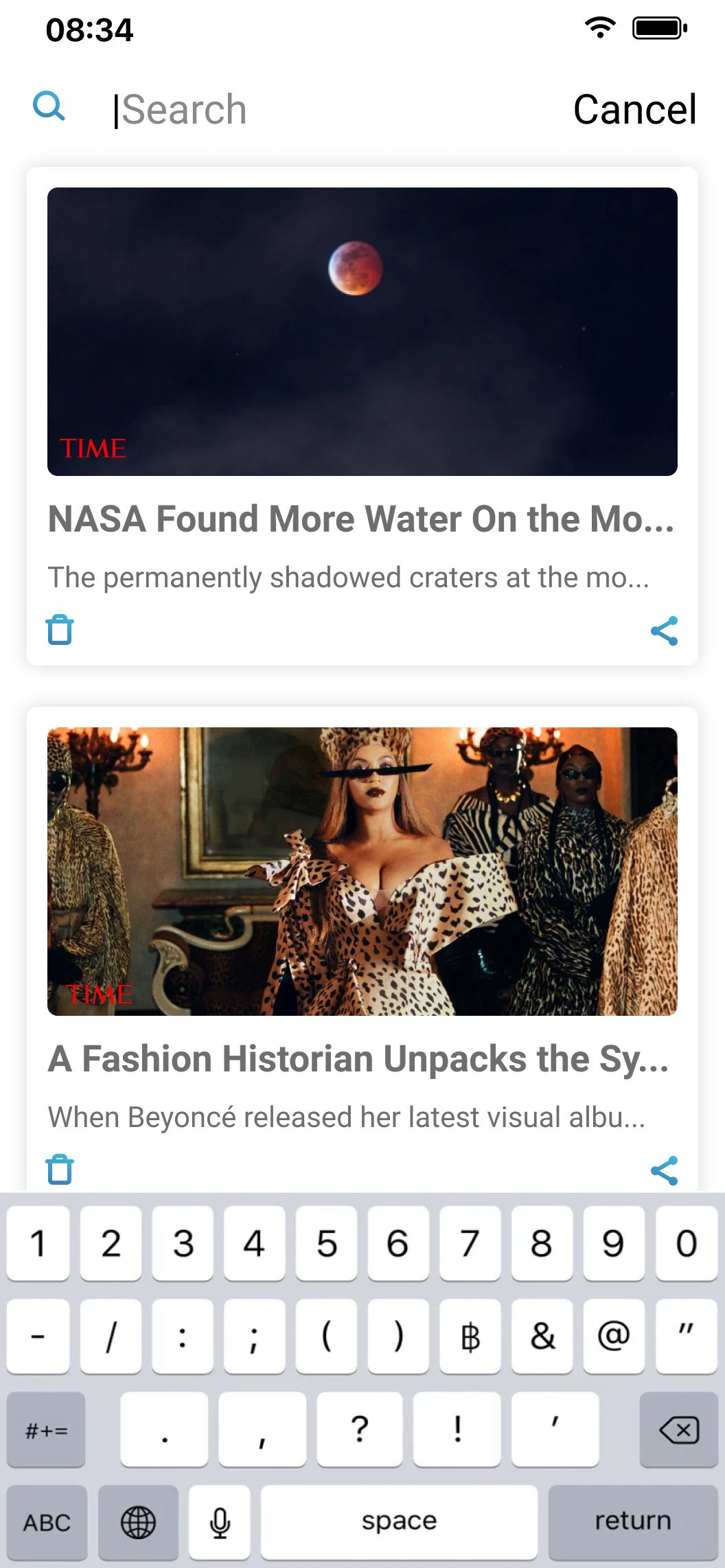725x1568 pixels.
Task: Switch keyboard to ABC letters
Action: 47,1523
